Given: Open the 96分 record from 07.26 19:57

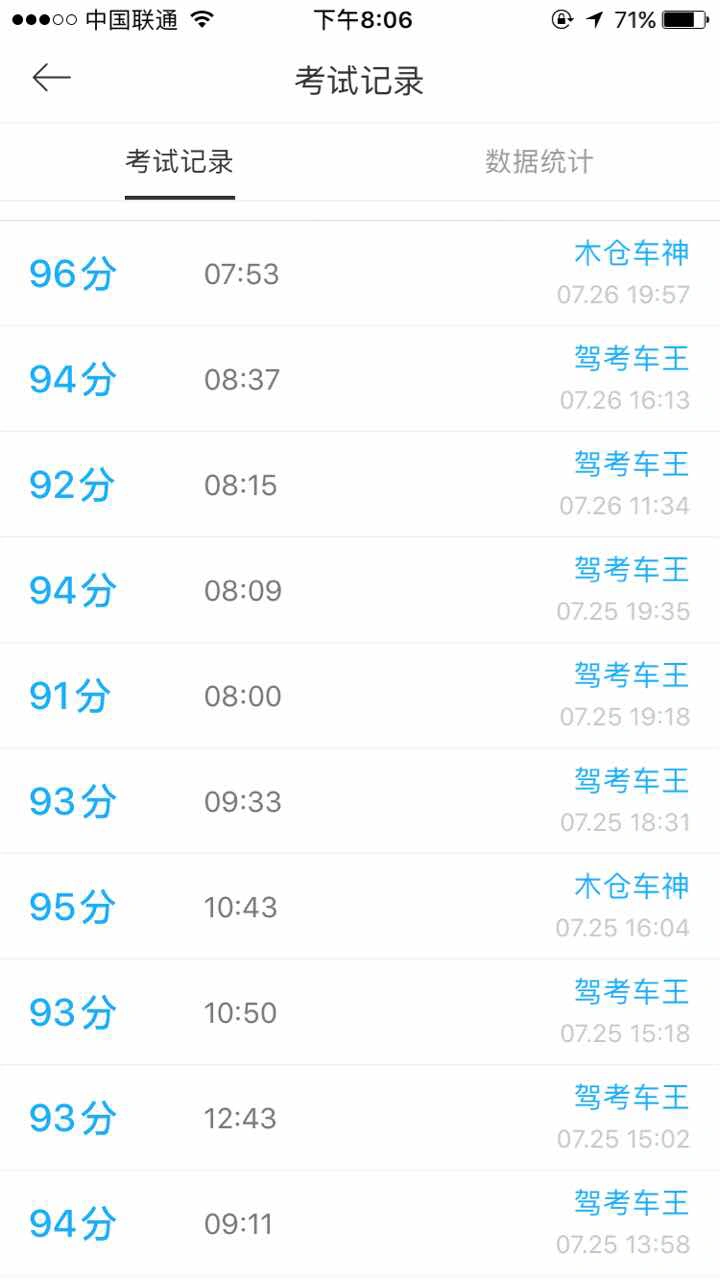Looking at the screenshot, I should tap(360, 273).
